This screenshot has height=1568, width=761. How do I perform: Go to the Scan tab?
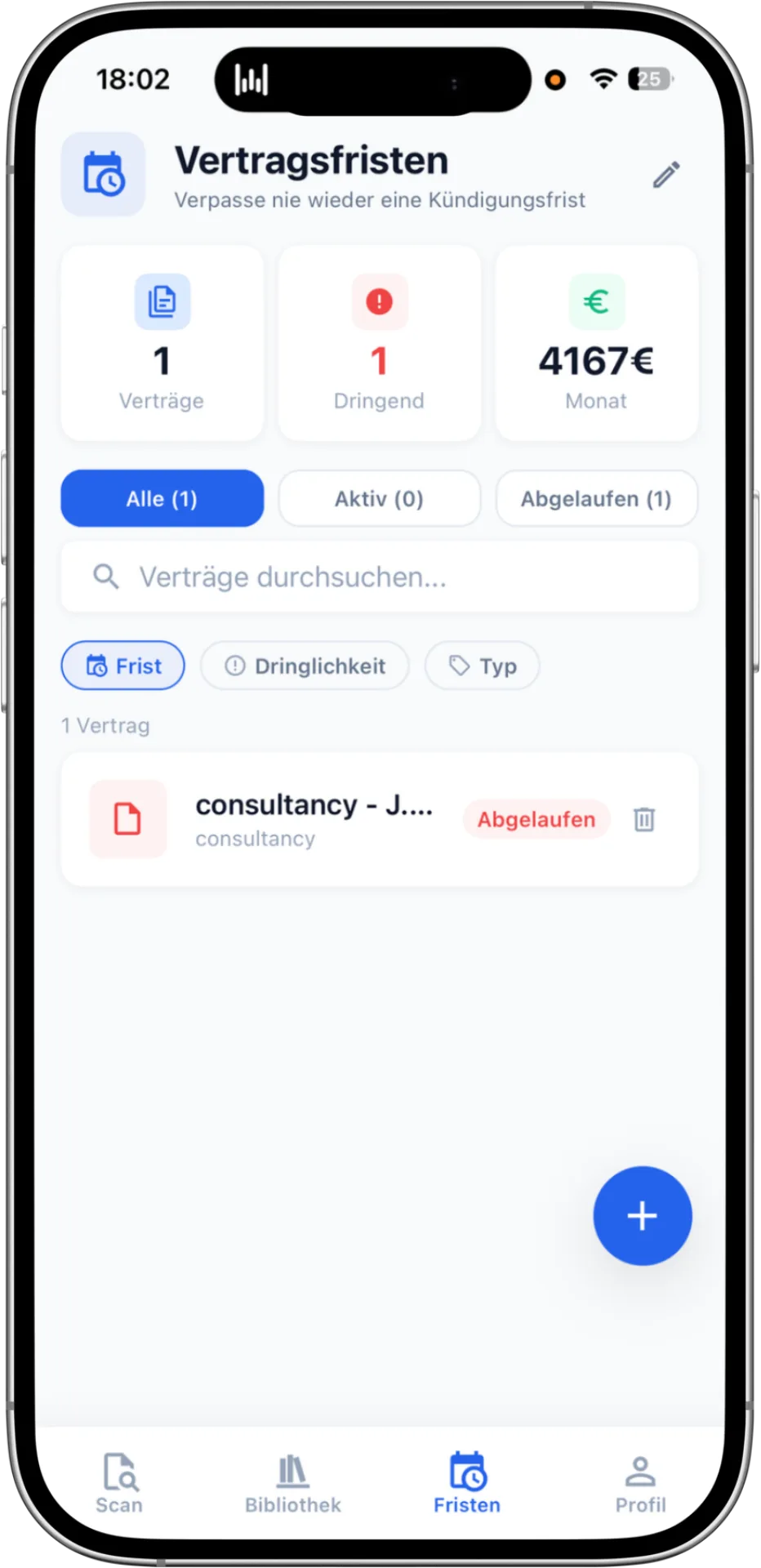pos(119,1483)
